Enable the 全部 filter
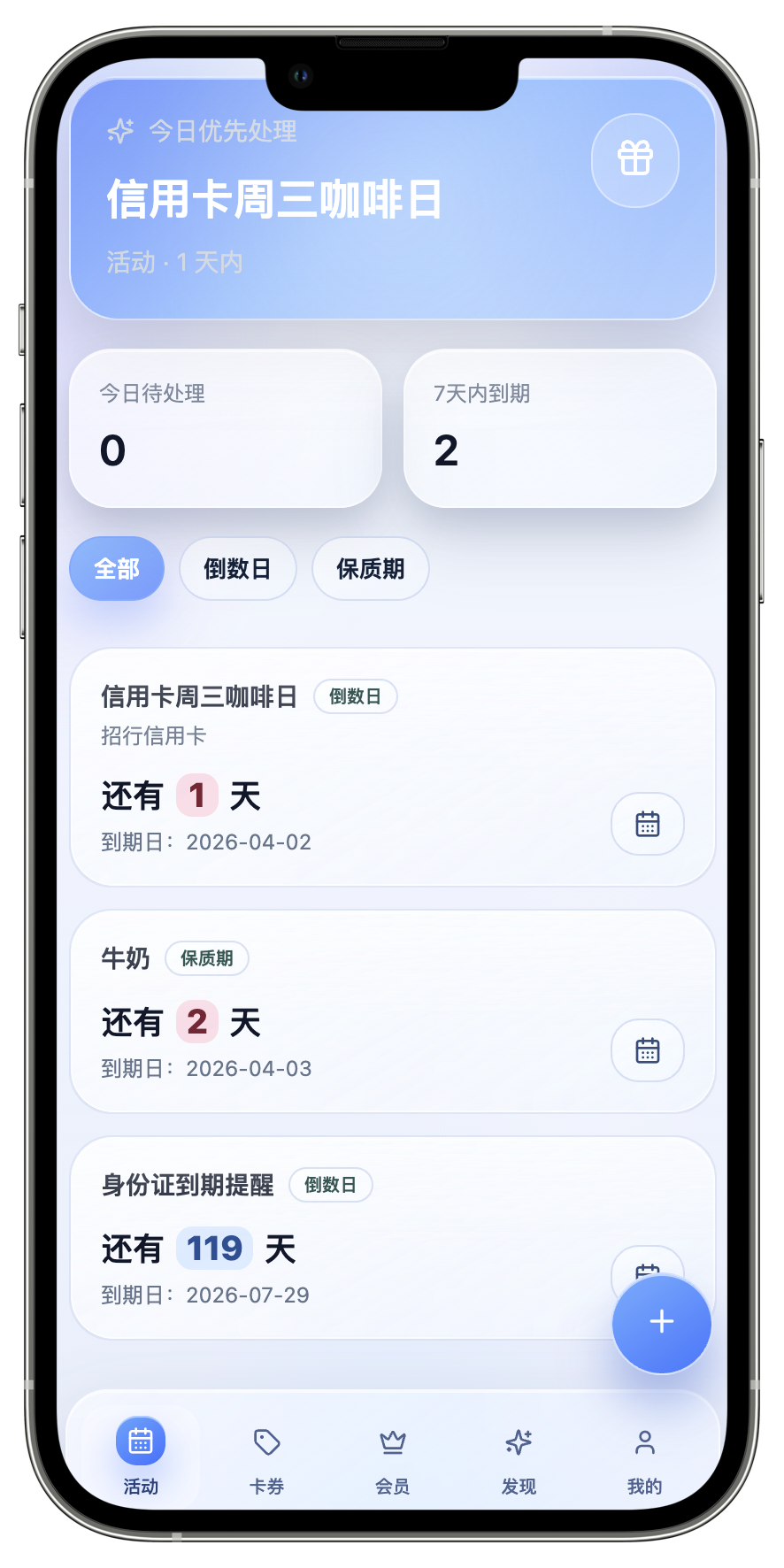Viewport: 784px width, 1568px height. (116, 569)
